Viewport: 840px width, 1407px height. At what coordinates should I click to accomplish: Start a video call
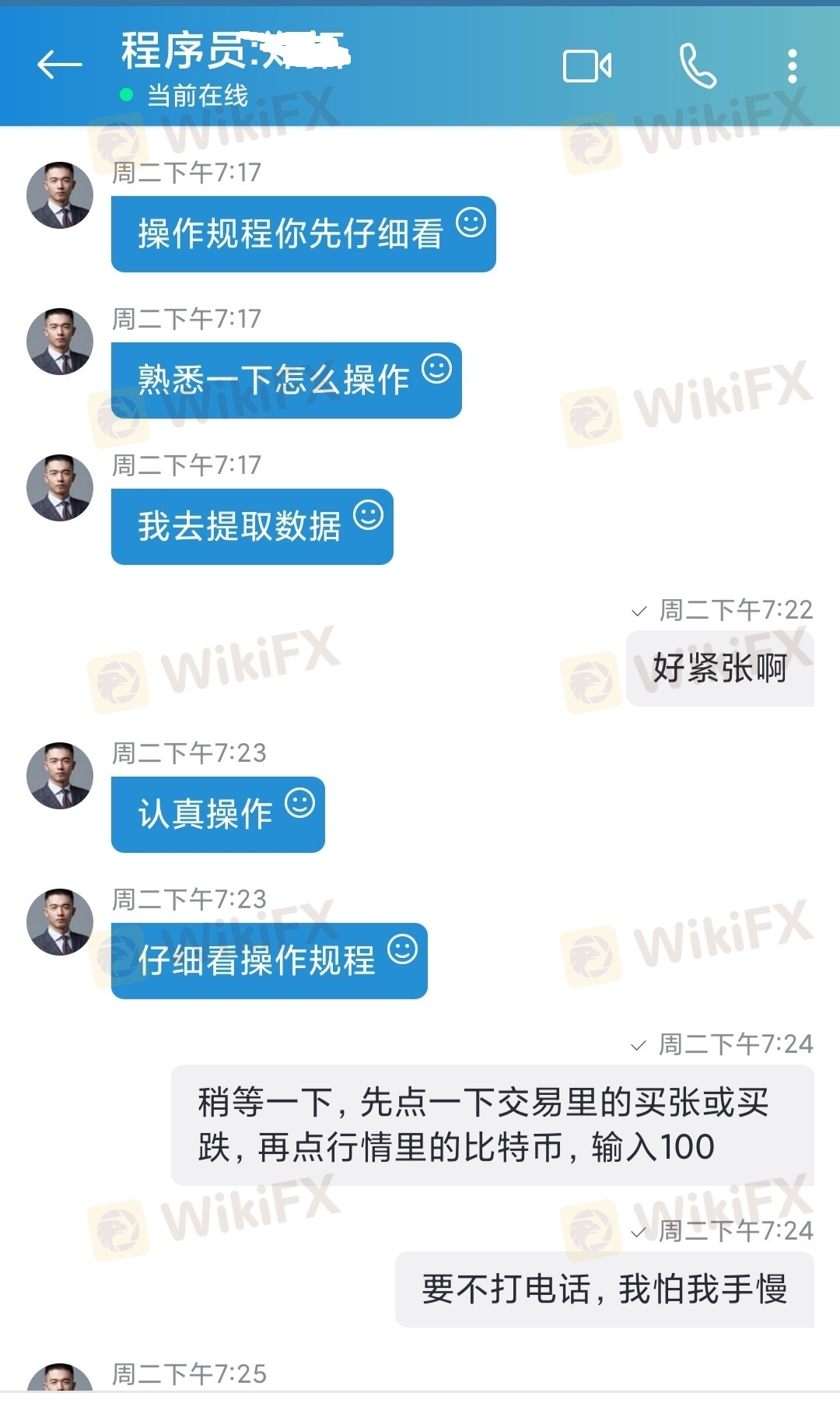tap(587, 66)
